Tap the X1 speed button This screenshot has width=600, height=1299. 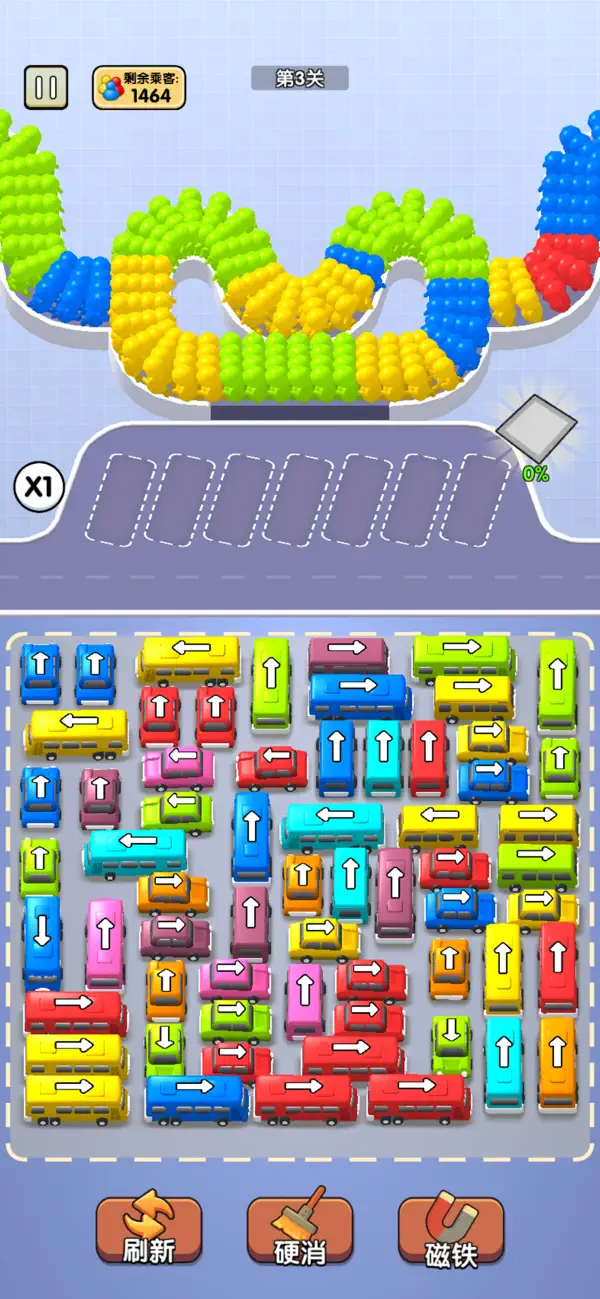[38, 488]
